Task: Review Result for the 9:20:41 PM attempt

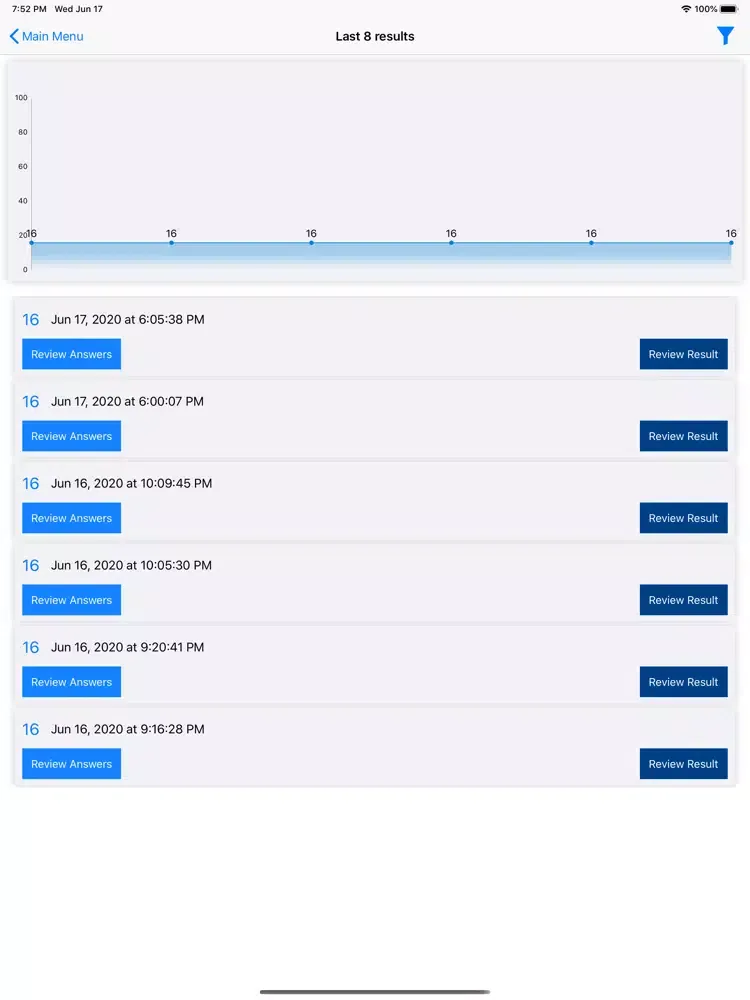Action: (x=684, y=682)
